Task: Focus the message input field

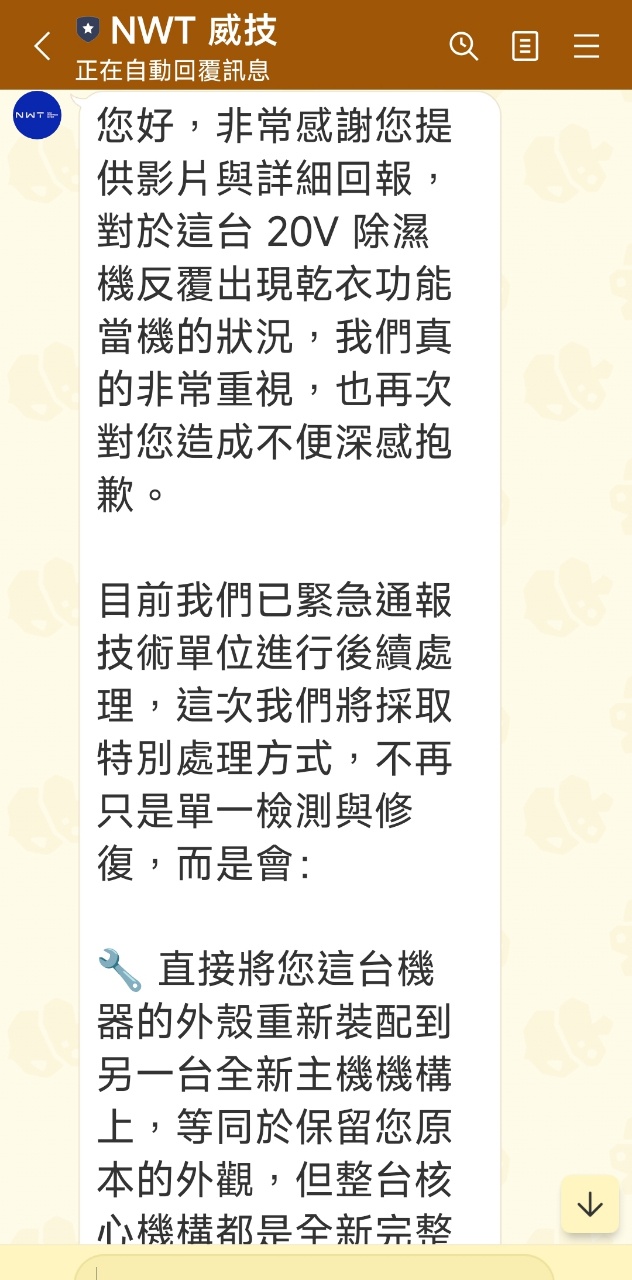Action: tap(314, 1268)
